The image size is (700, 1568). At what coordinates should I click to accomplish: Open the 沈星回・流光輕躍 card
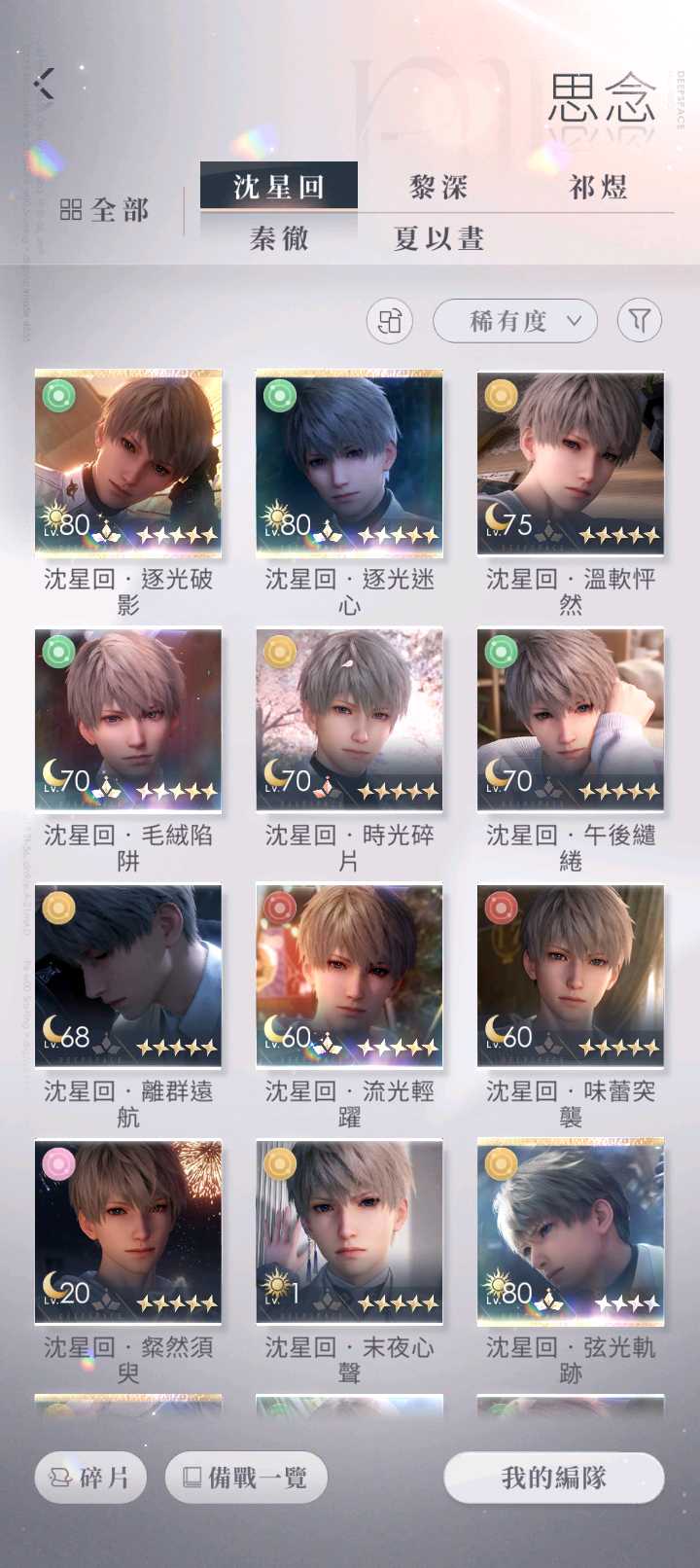[x=349, y=975]
